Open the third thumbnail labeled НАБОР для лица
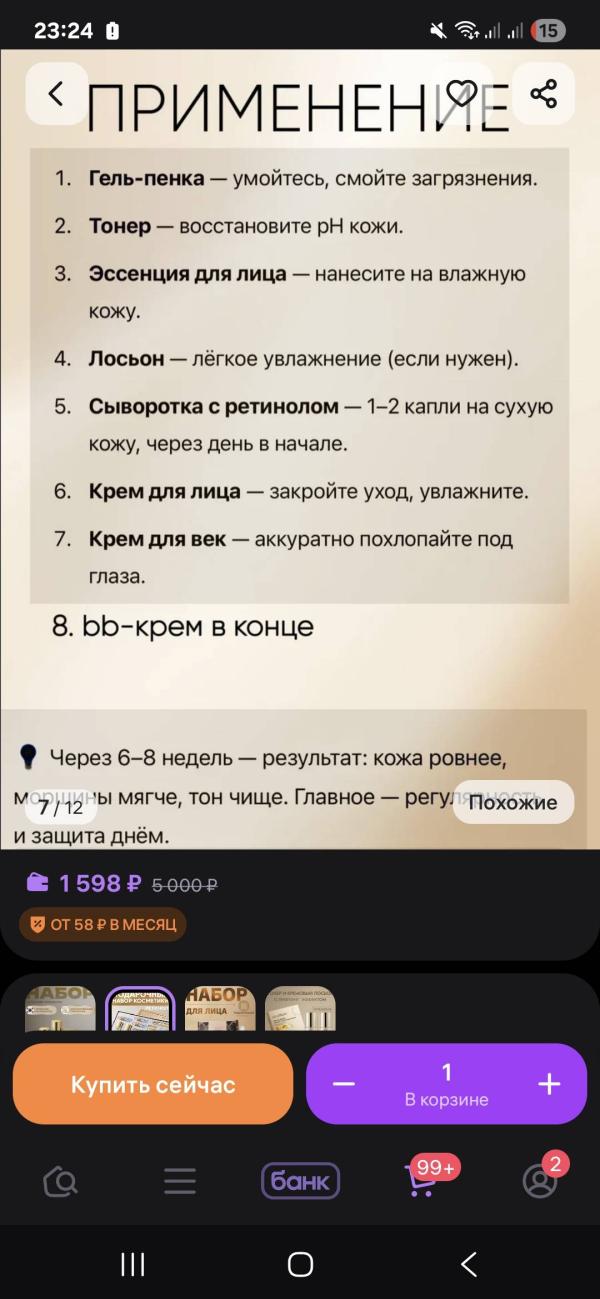This screenshot has width=600, height=1299. pos(220,1008)
